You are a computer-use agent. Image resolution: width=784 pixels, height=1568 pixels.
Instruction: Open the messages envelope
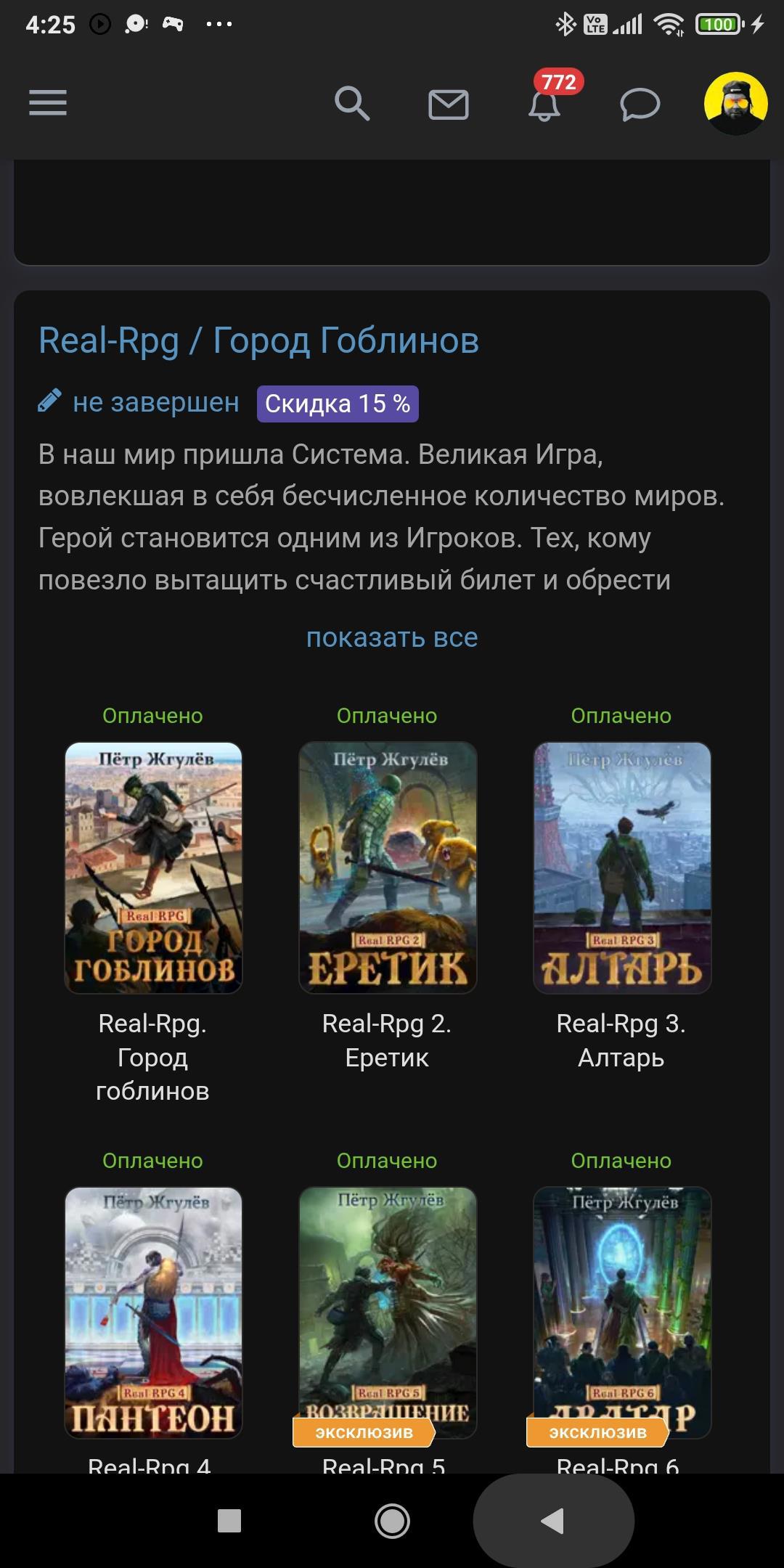[x=448, y=105]
